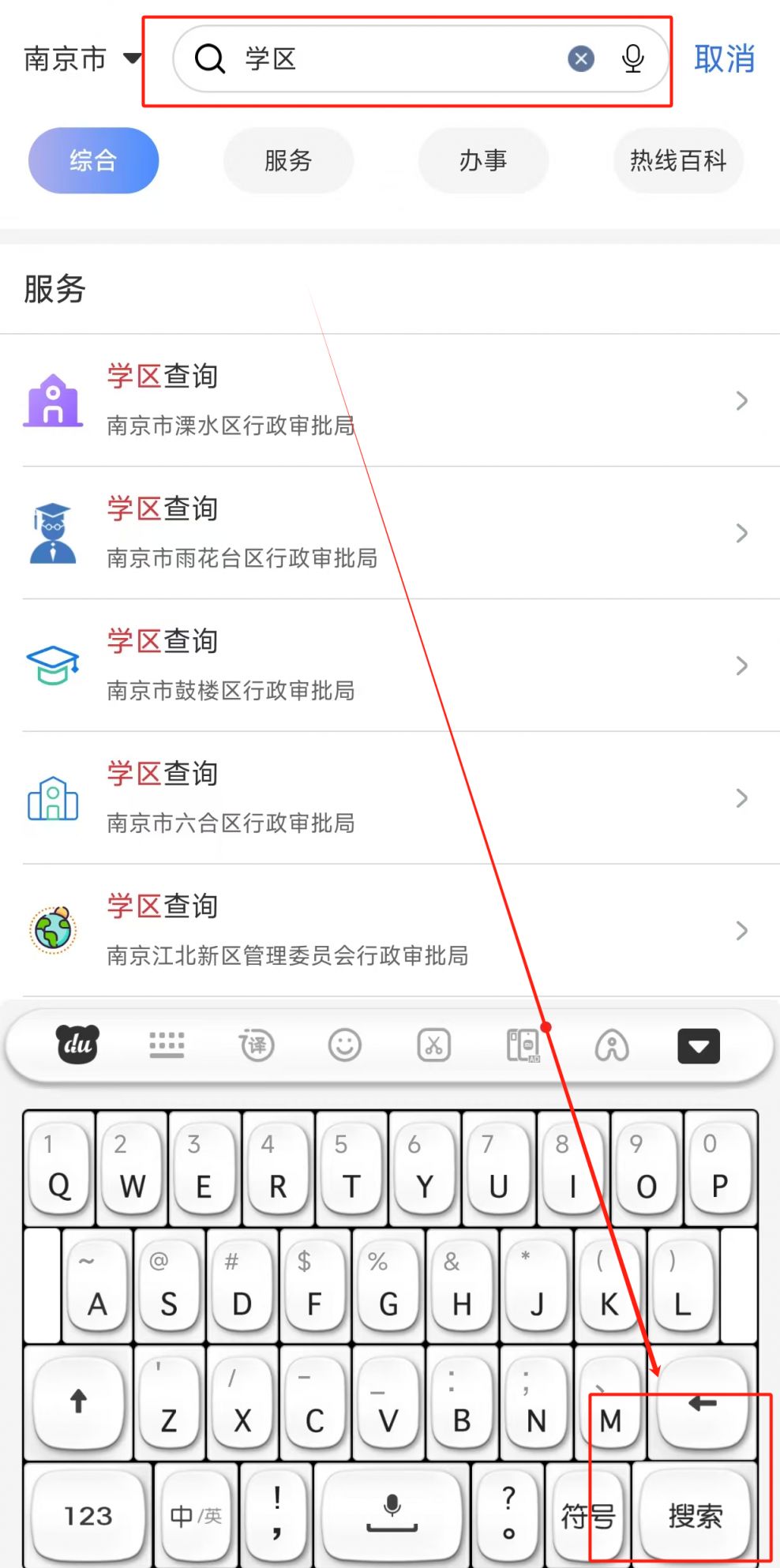Screen dimensions: 780x1568
Task: Select the 综合 tab
Action: point(93,160)
